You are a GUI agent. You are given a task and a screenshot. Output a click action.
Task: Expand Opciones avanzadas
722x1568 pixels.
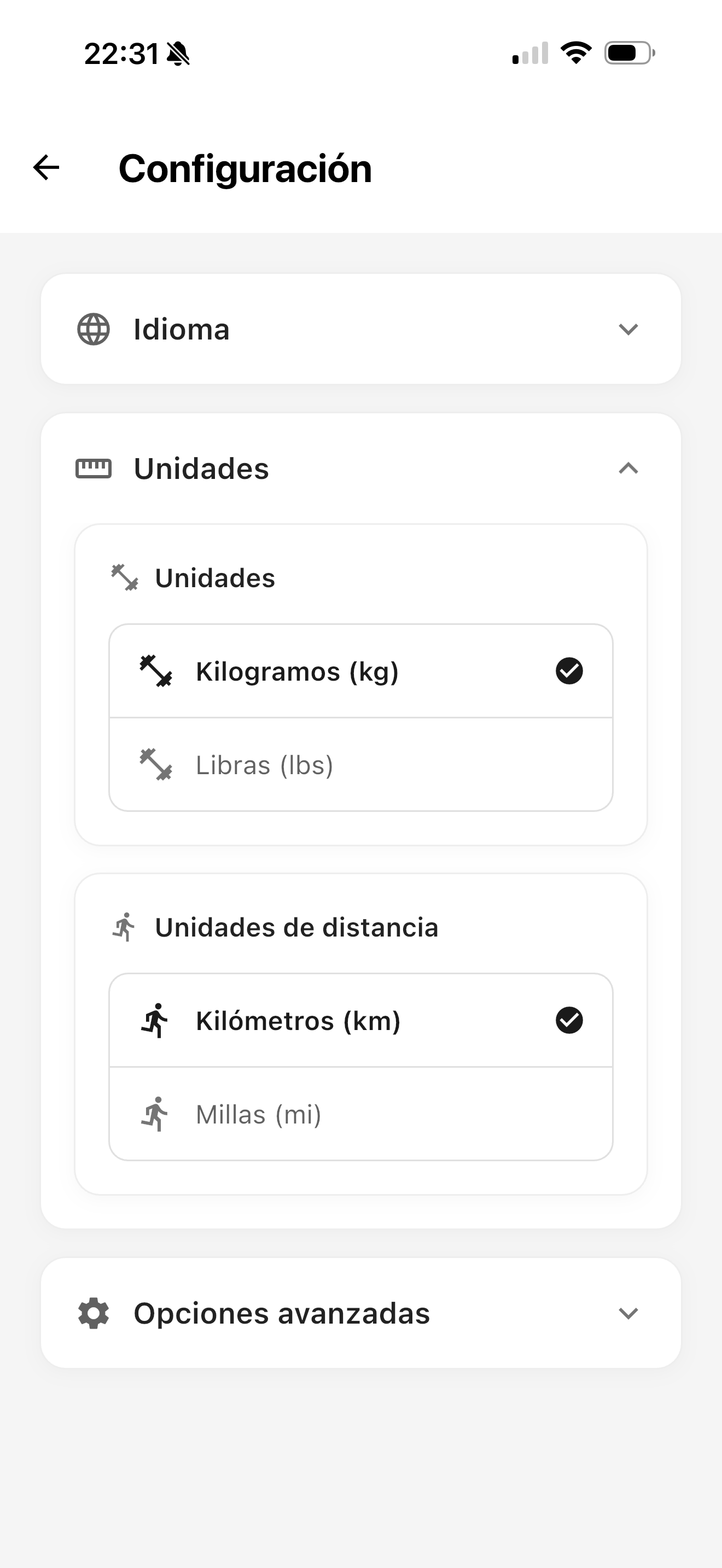point(360,1314)
